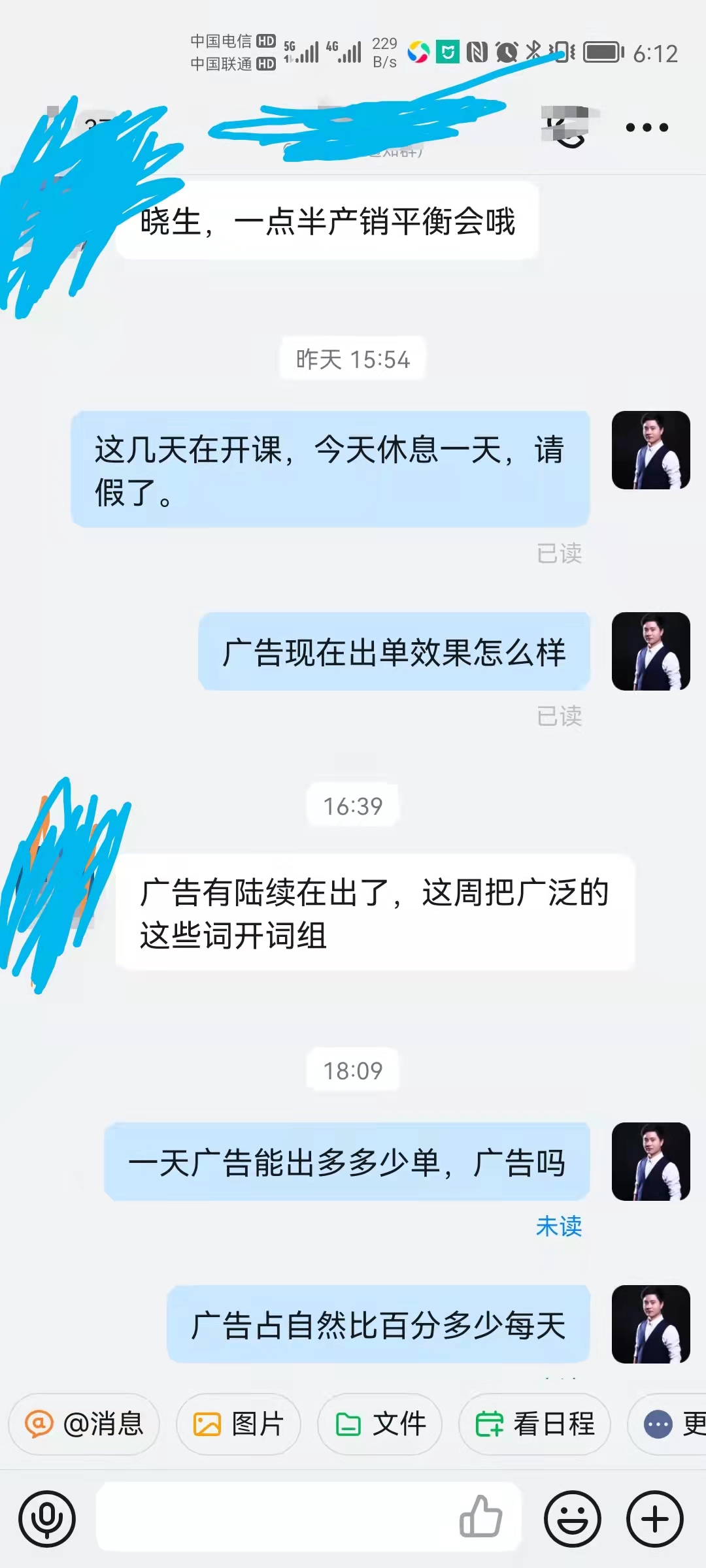Open the plus attachment menu

(655, 1519)
